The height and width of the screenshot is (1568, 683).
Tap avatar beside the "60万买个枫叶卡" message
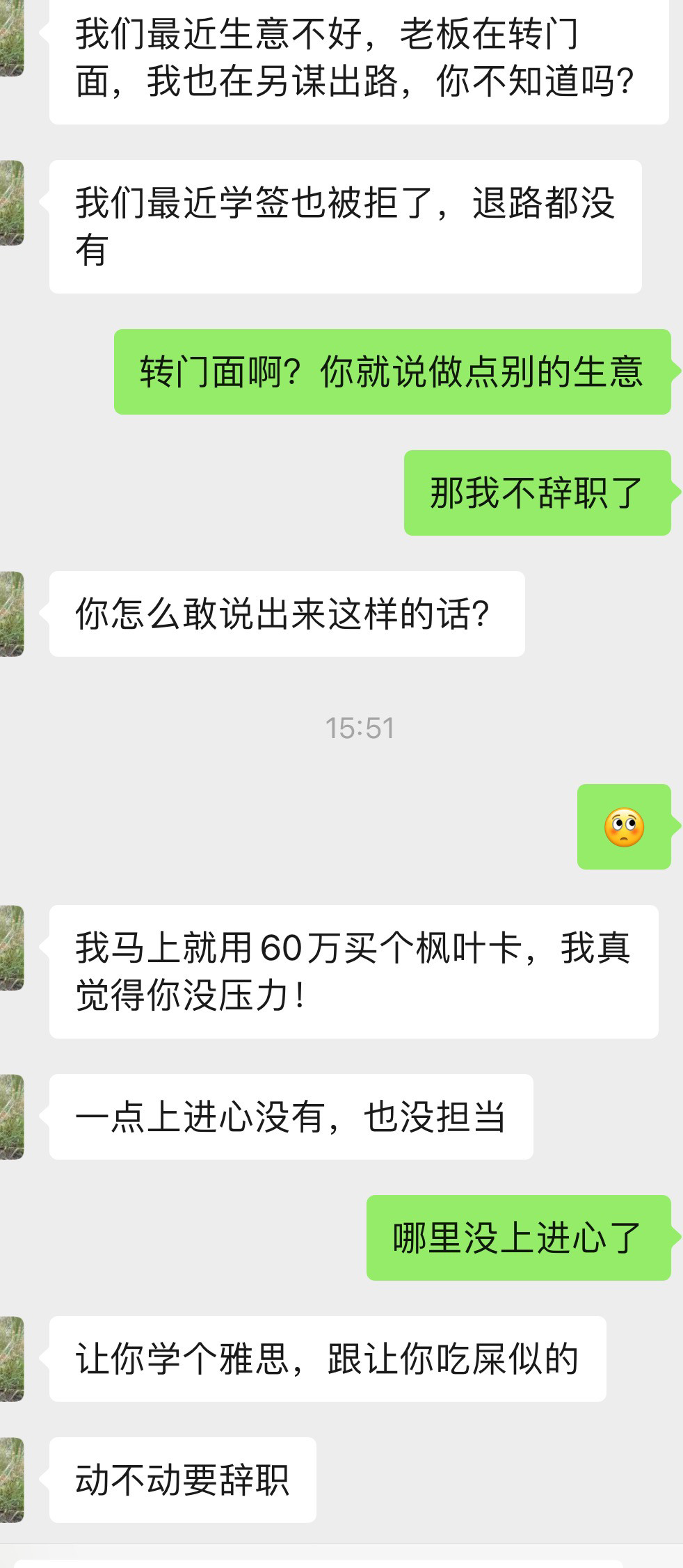11,947
